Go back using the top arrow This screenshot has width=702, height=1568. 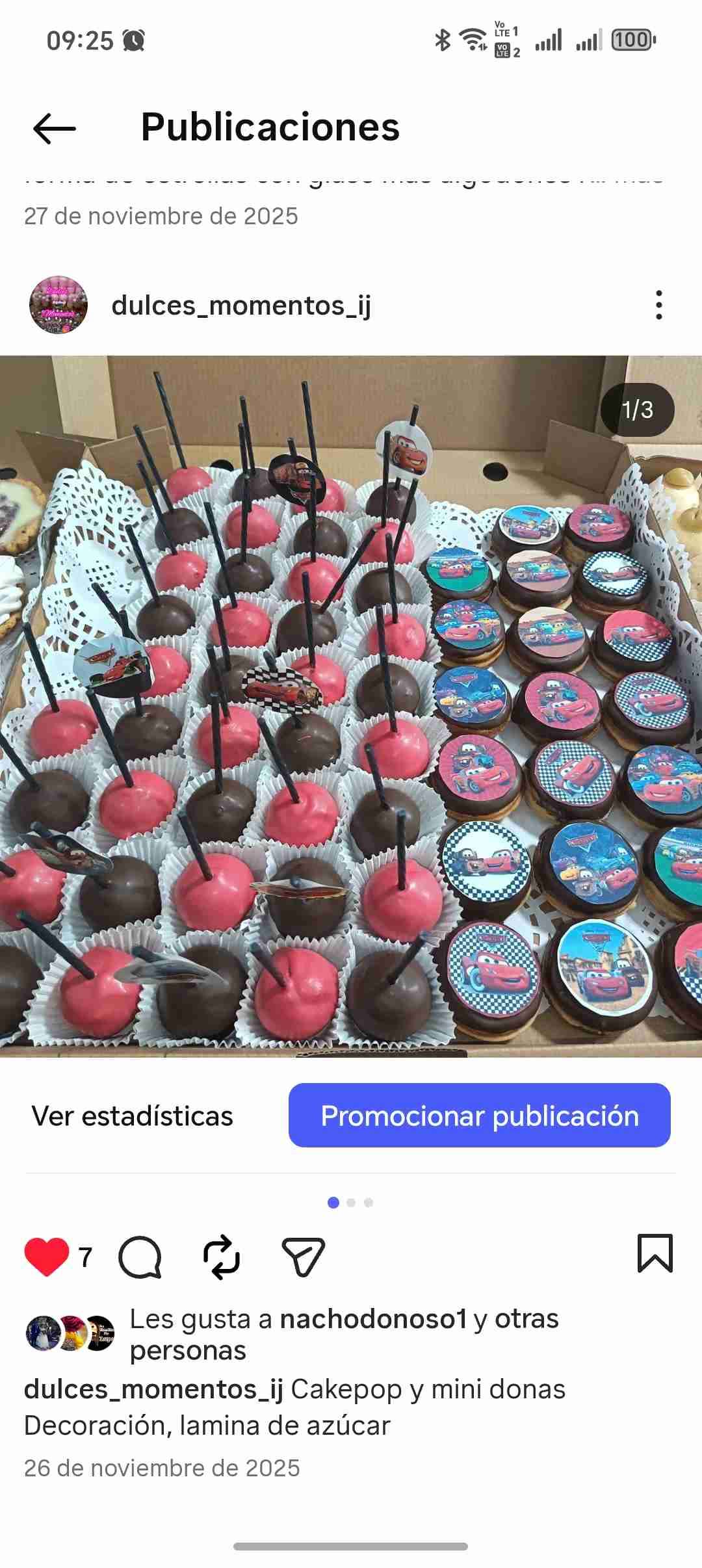pyautogui.click(x=55, y=128)
